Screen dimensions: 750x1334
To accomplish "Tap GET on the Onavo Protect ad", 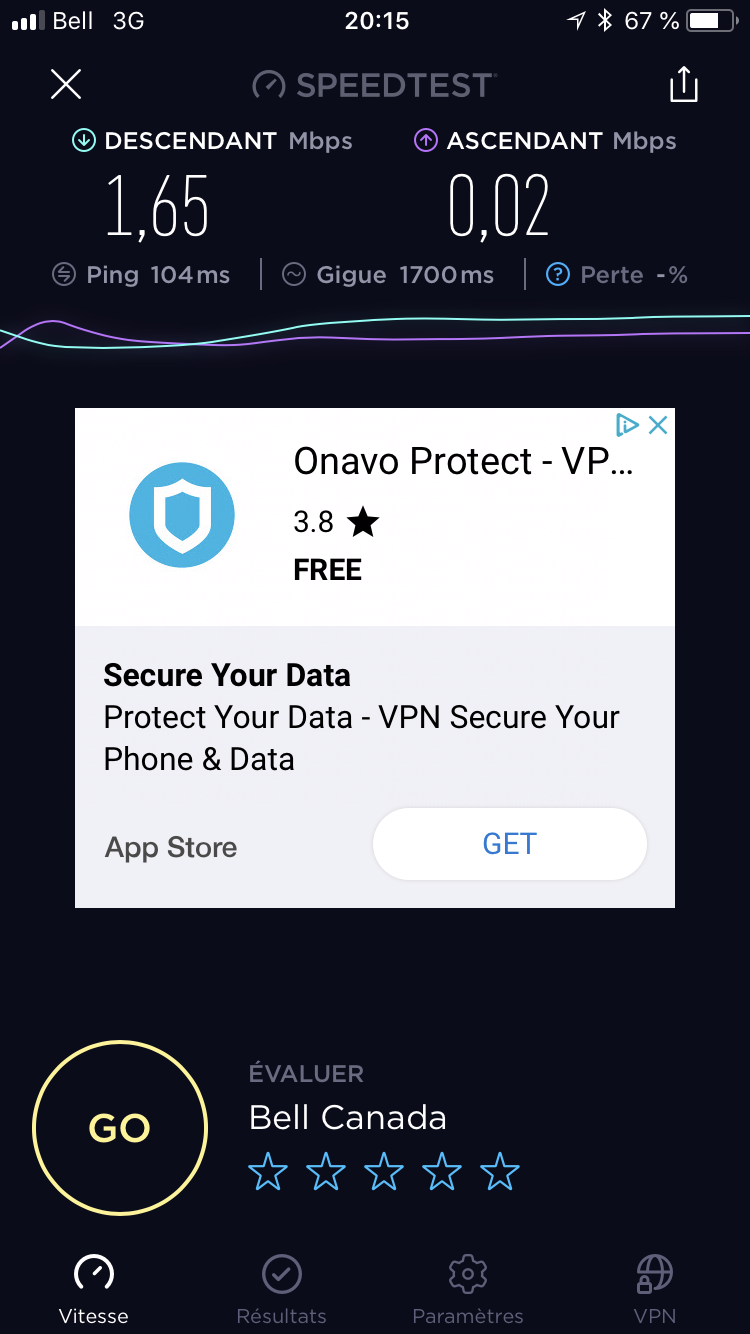I will click(x=510, y=844).
